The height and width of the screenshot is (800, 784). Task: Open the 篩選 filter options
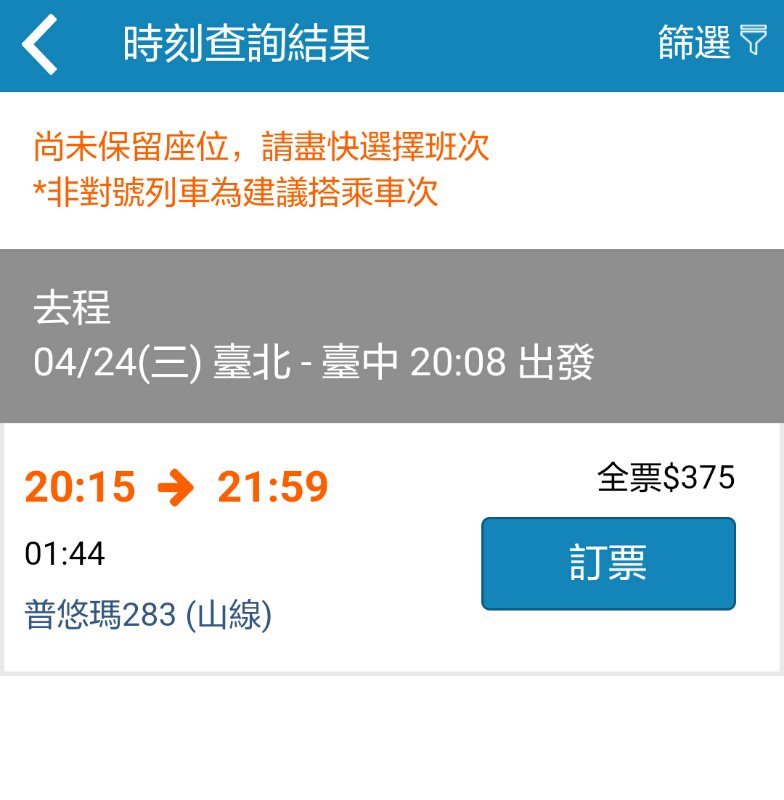point(710,43)
